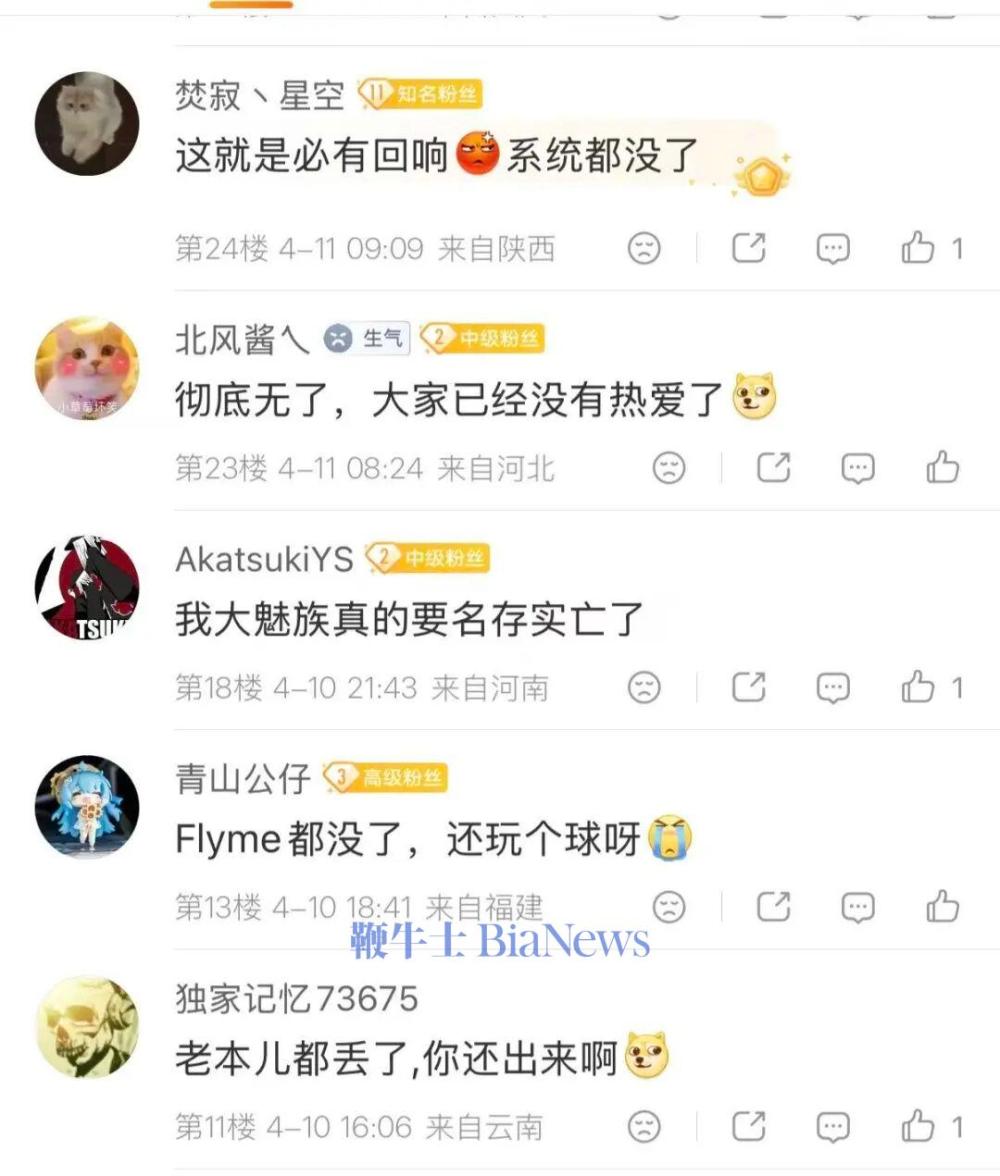Reply to 独家记忆73675's comment
1000x1176 pixels.
[833, 1127]
